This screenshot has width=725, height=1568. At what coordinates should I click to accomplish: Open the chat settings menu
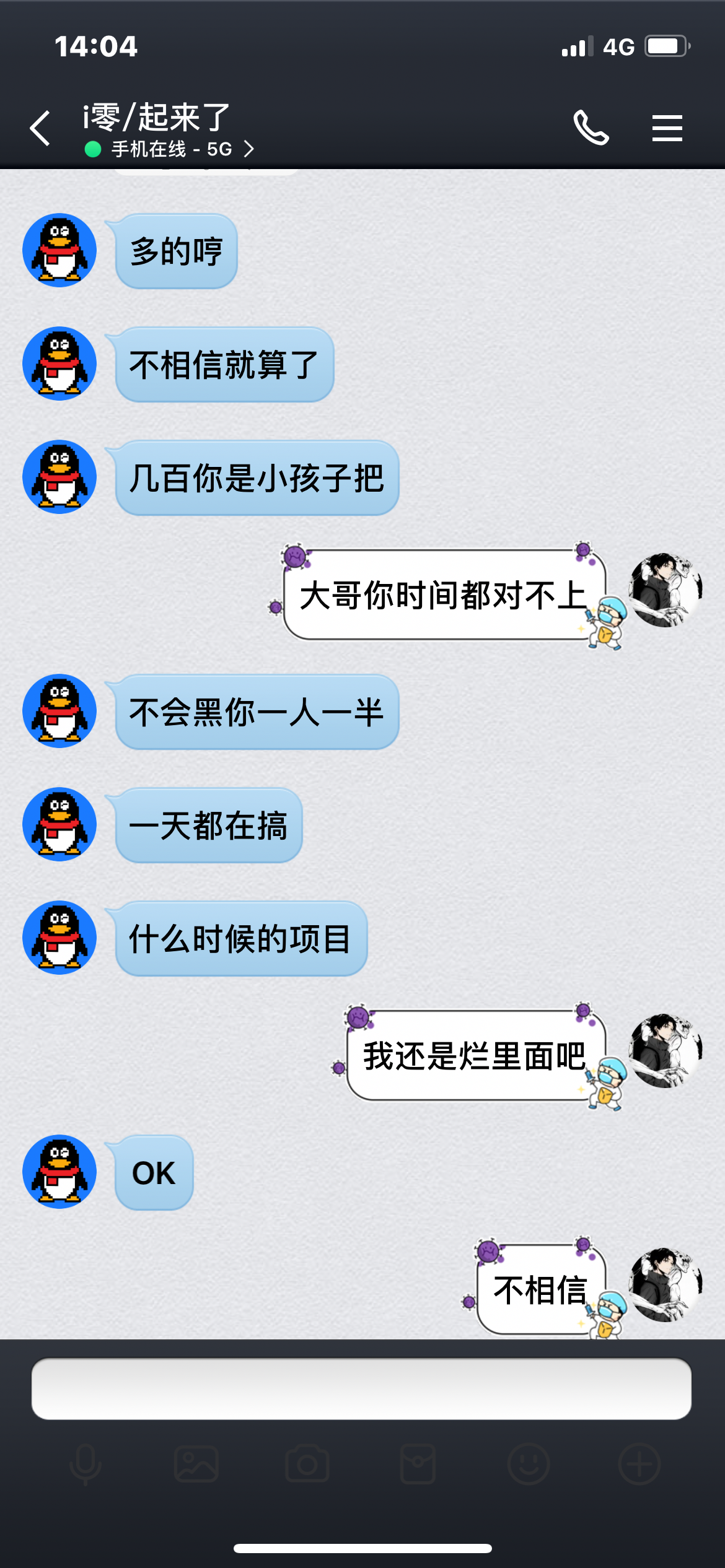(x=667, y=128)
